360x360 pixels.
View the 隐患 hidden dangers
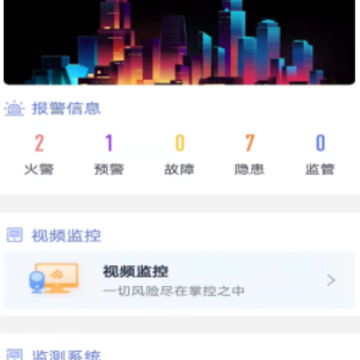(x=250, y=155)
